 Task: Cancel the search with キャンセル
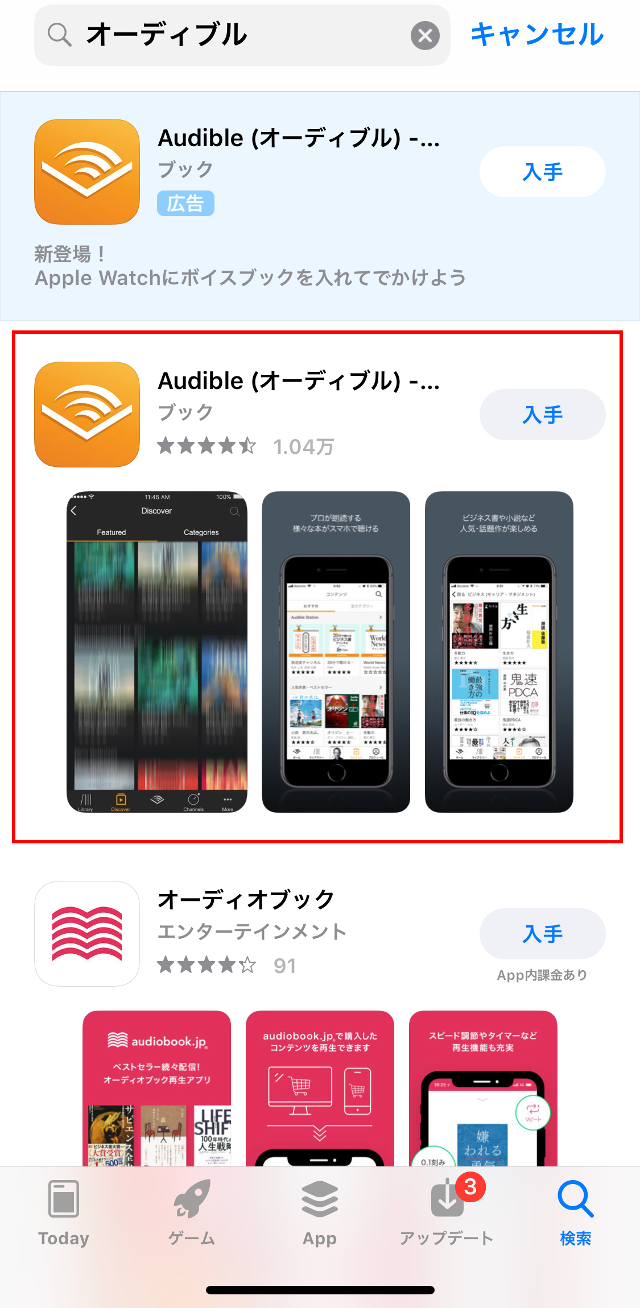point(536,34)
